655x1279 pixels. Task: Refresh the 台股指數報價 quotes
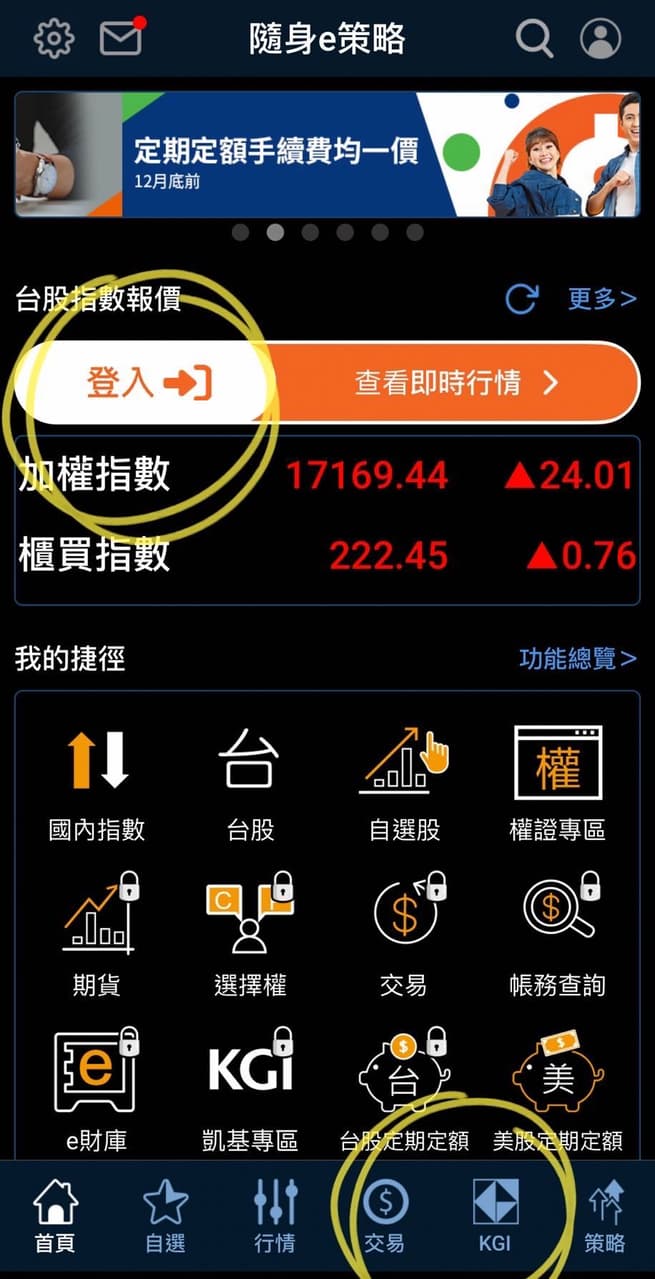pos(521,298)
